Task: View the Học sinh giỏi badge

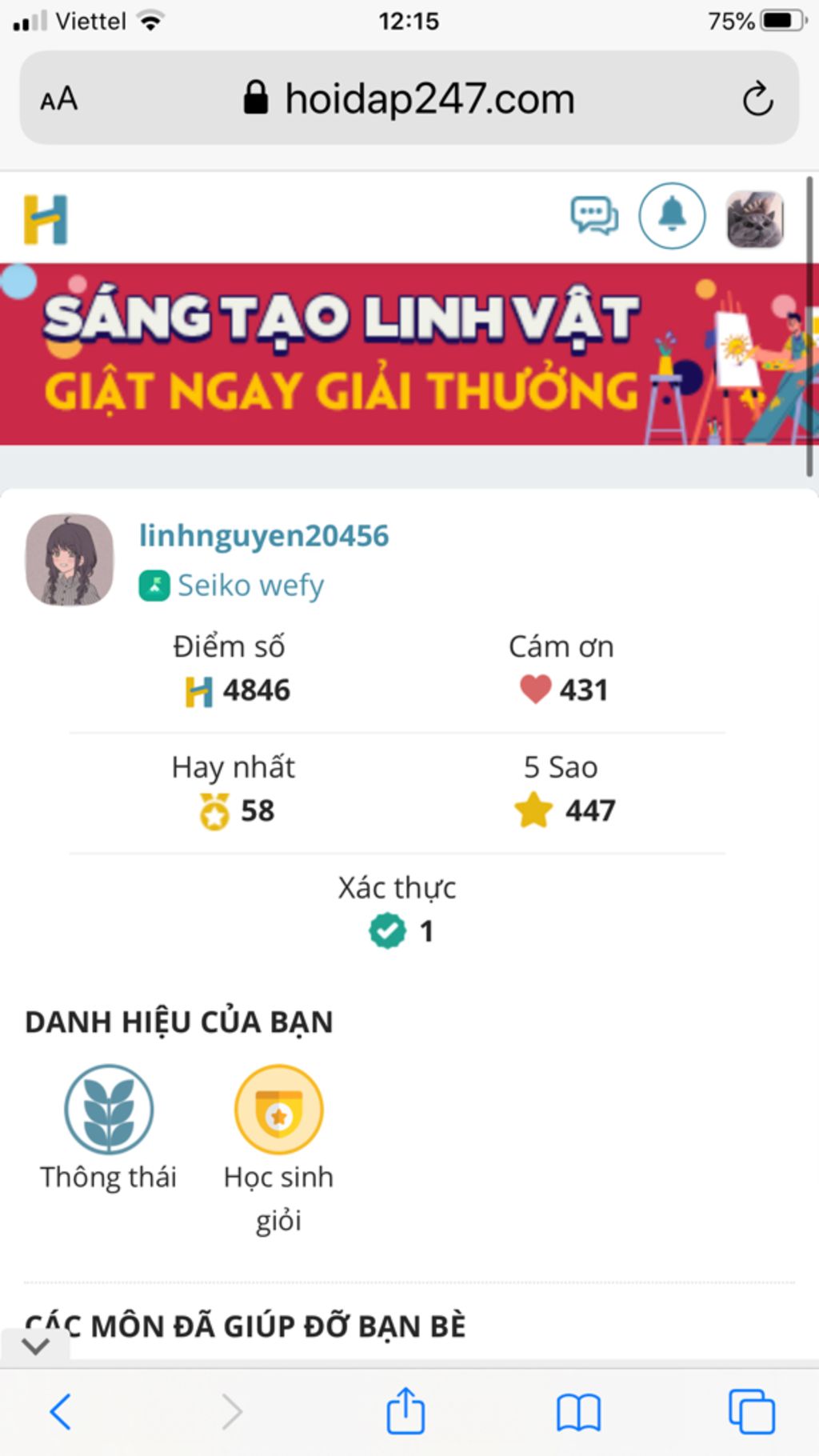Action: 278,1109
